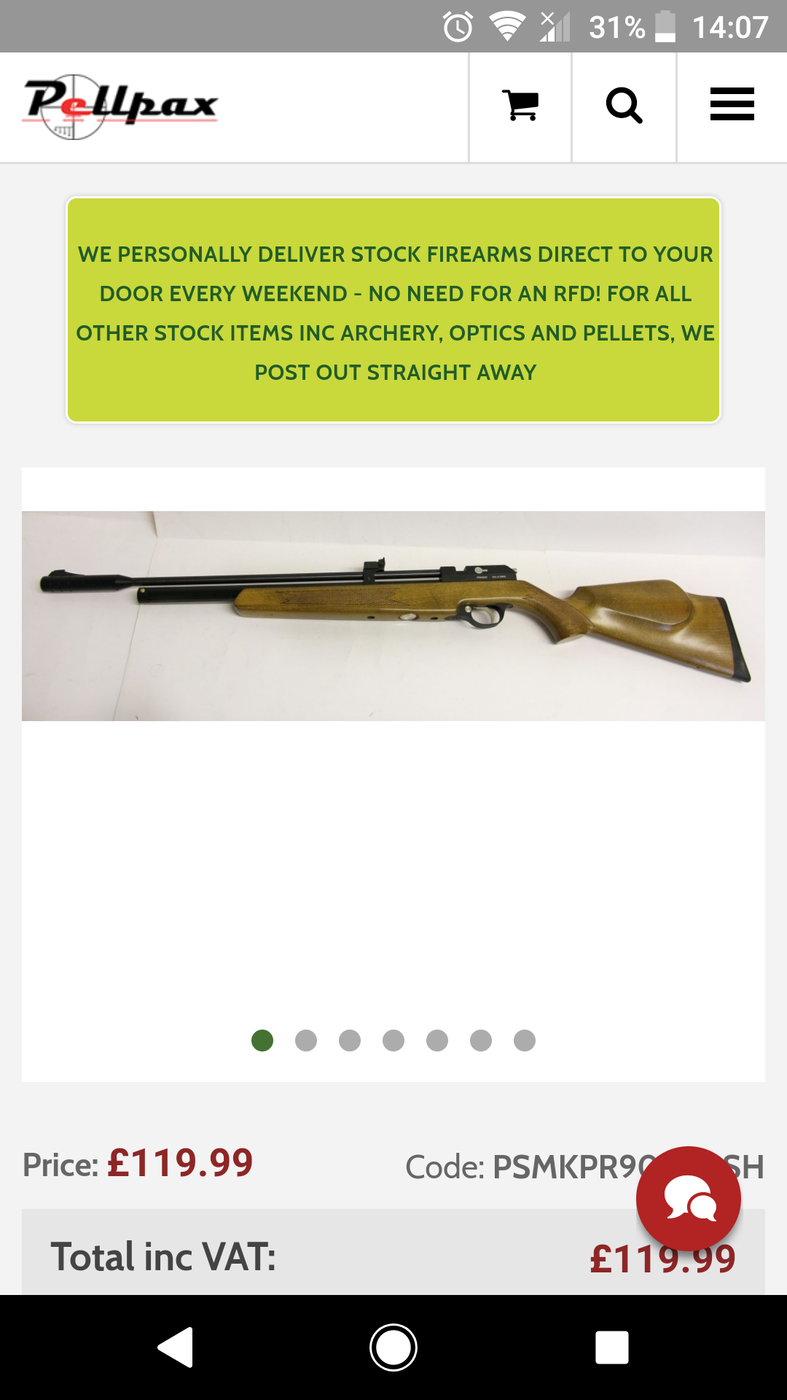Go back using the navigation bar
This screenshot has width=787, height=1400.
[x=175, y=1348]
